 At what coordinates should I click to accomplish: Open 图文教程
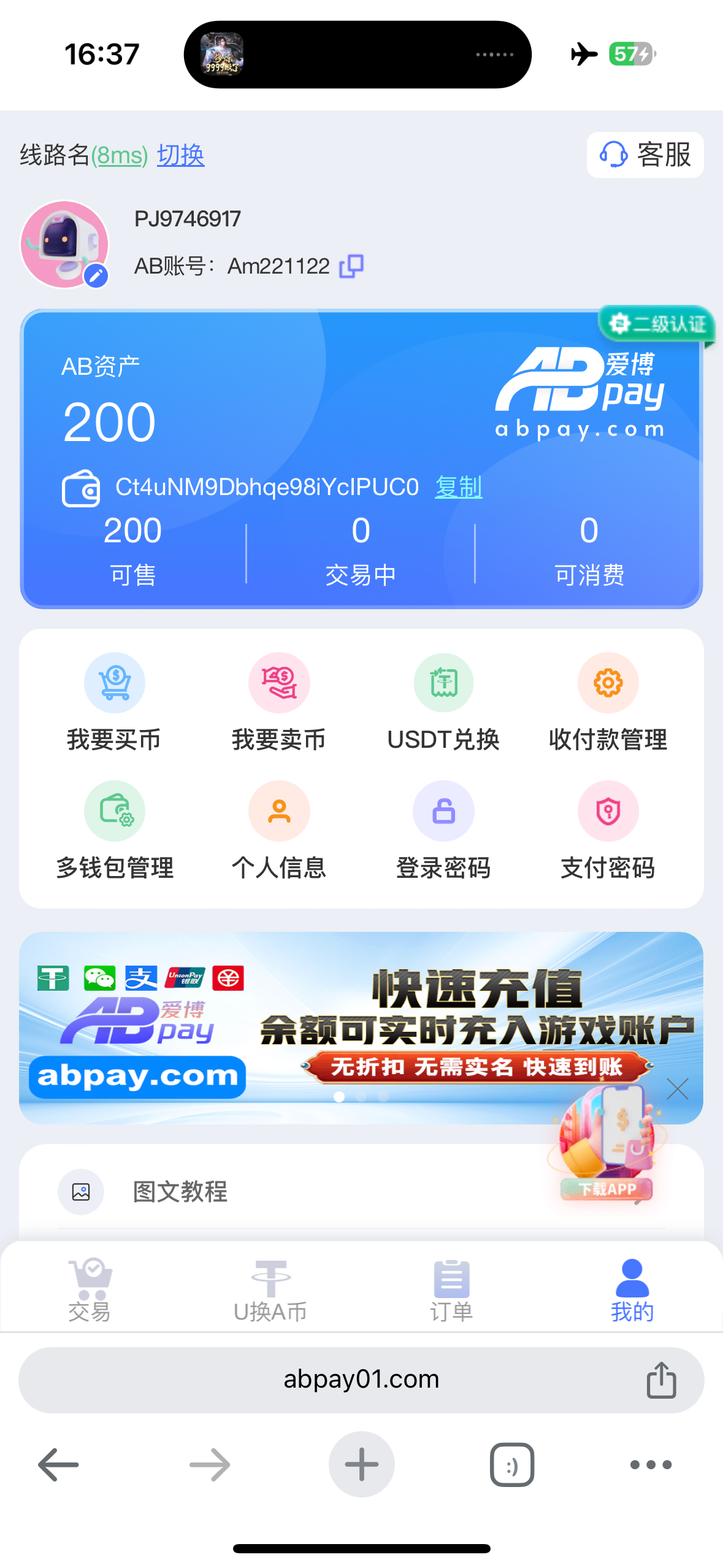click(x=180, y=1191)
